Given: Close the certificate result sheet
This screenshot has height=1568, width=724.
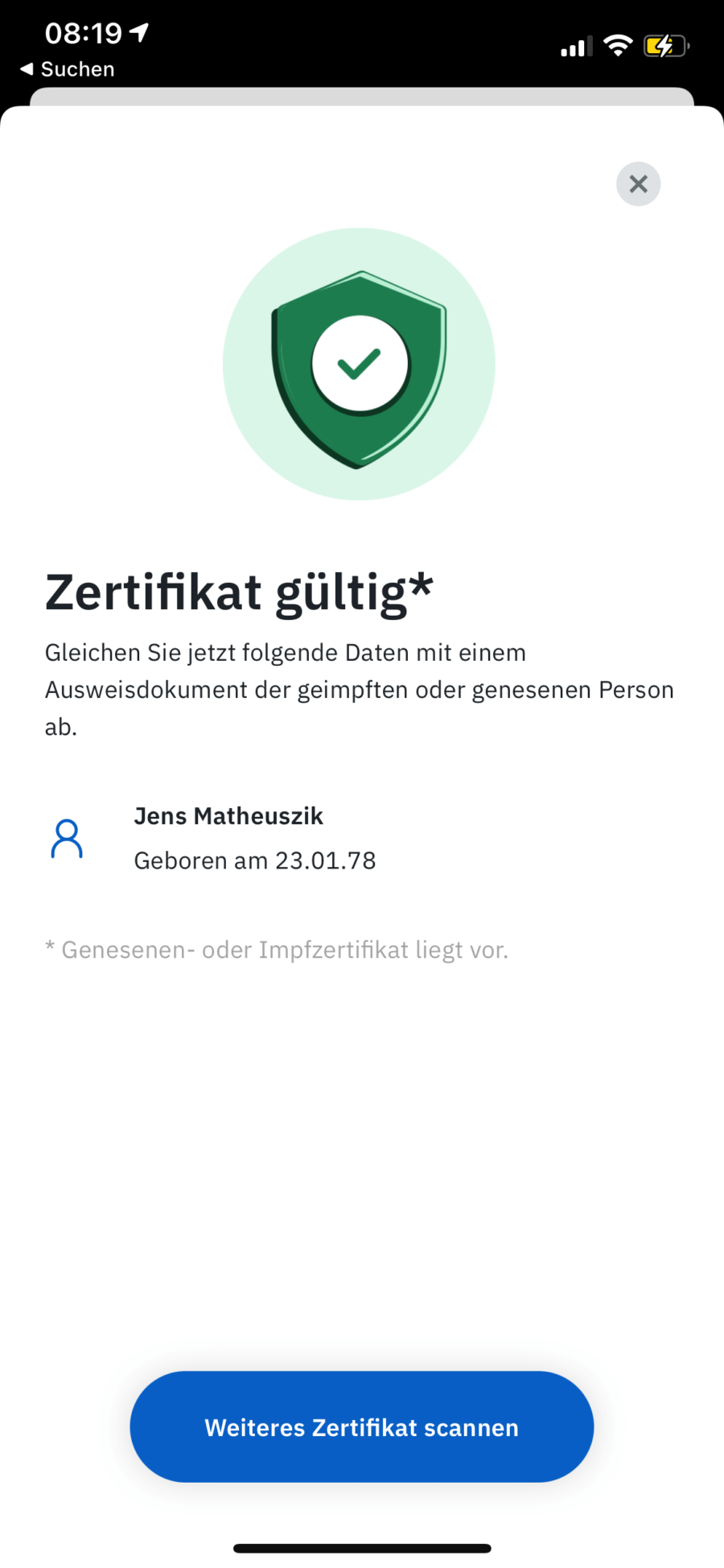Looking at the screenshot, I should pos(638,184).
